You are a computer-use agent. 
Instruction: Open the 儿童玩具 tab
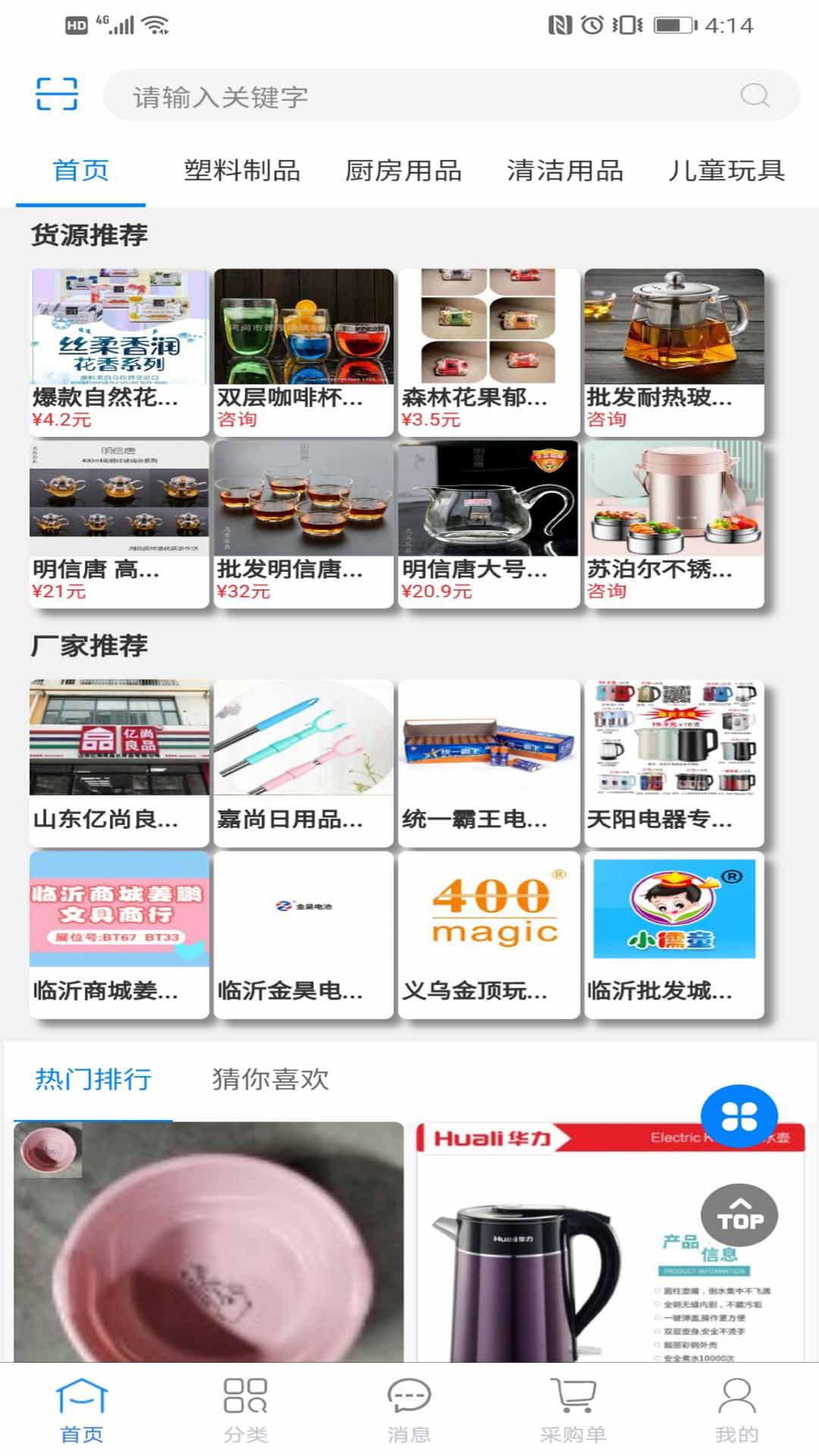coord(726,171)
